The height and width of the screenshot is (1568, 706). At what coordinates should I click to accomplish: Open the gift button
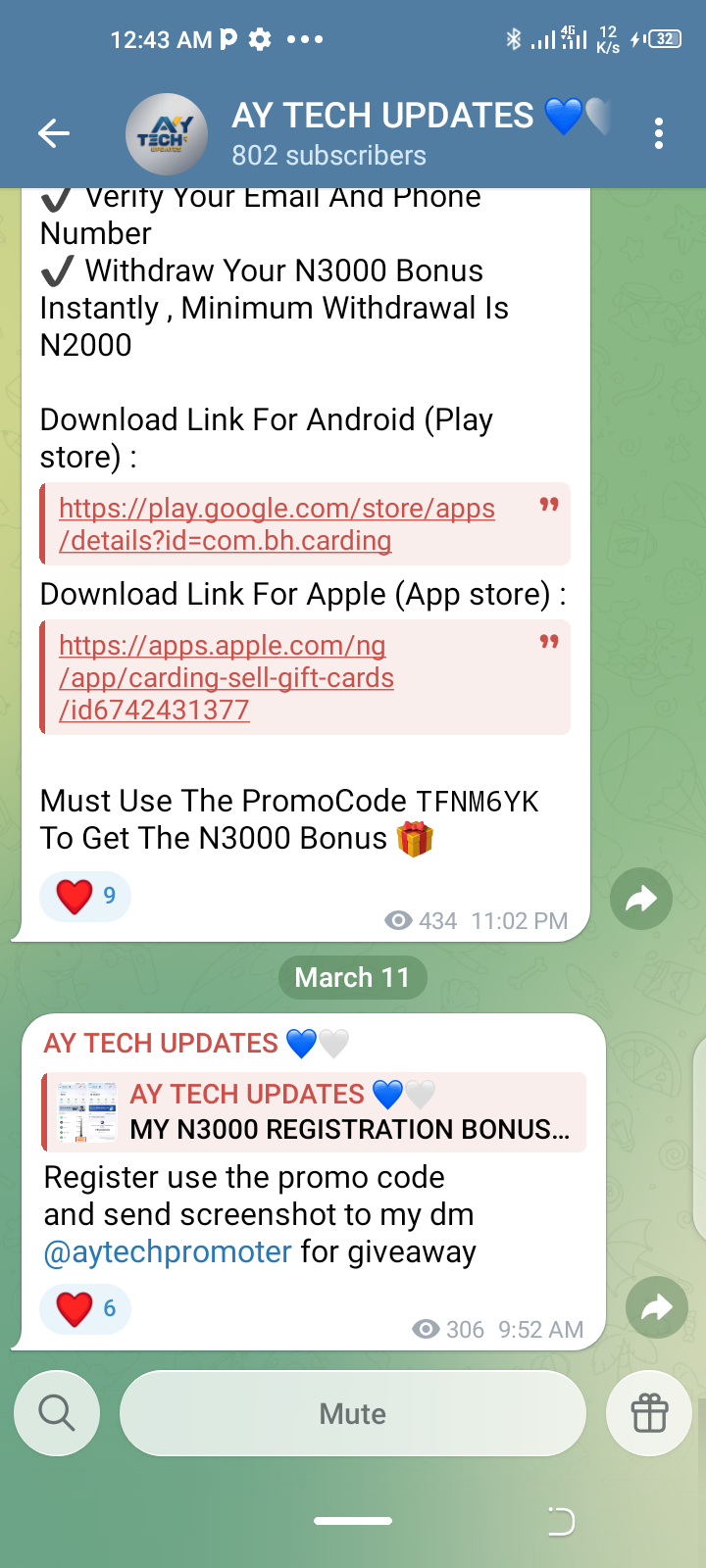coord(649,1413)
